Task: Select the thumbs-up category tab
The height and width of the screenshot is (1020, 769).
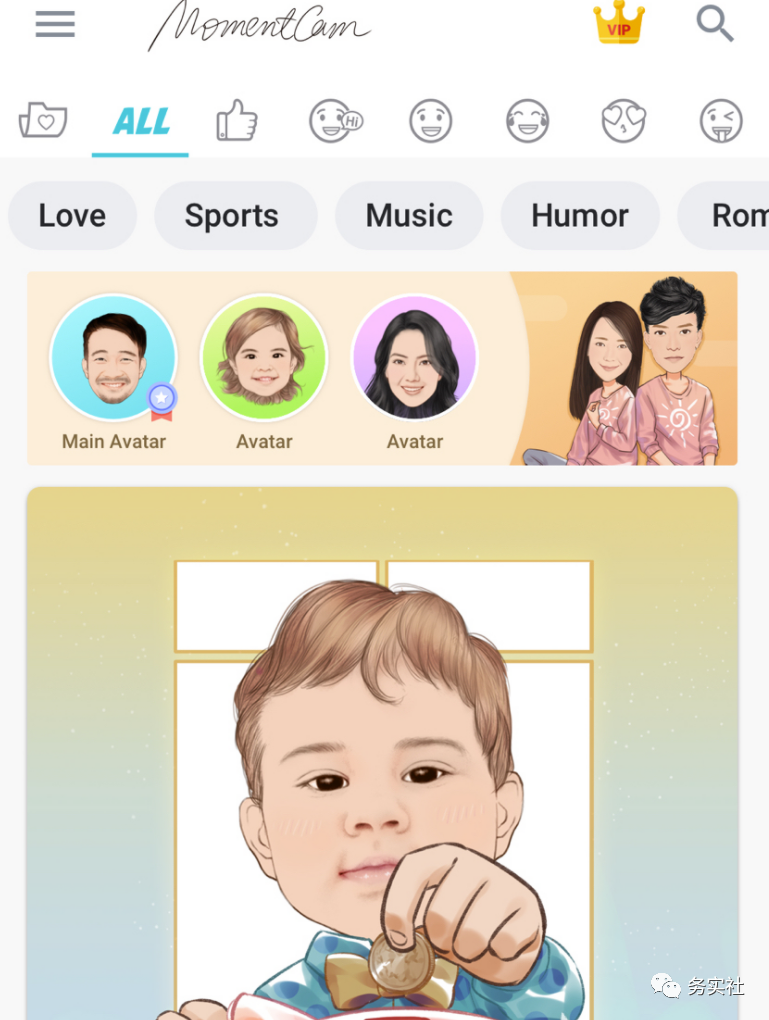Action: 237,122
